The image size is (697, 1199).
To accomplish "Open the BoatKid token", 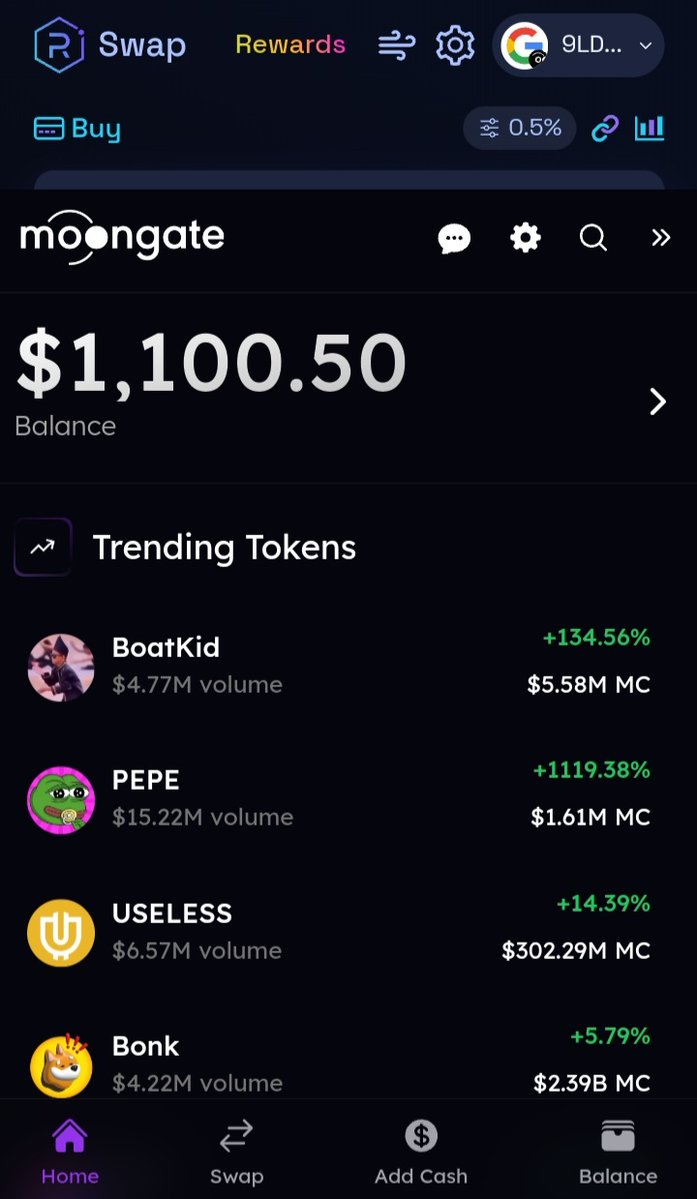I will pyautogui.click(x=339, y=666).
